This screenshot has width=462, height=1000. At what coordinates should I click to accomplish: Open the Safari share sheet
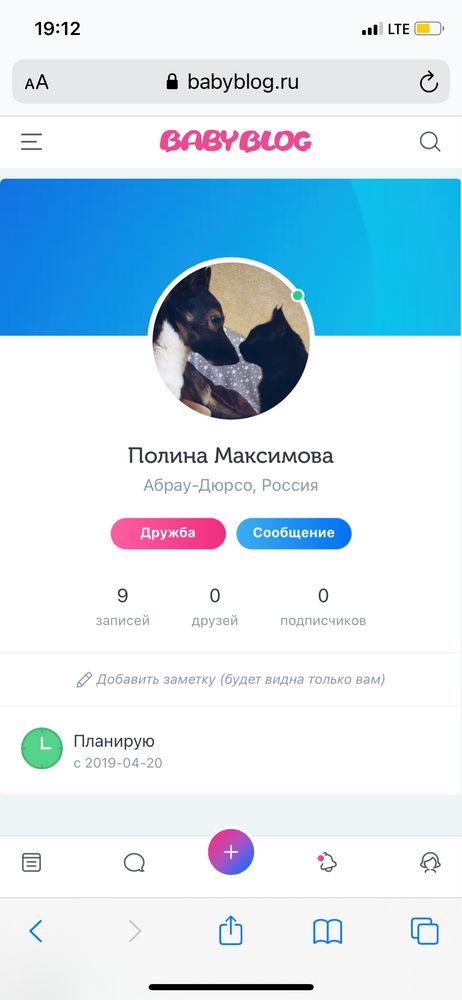231,930
